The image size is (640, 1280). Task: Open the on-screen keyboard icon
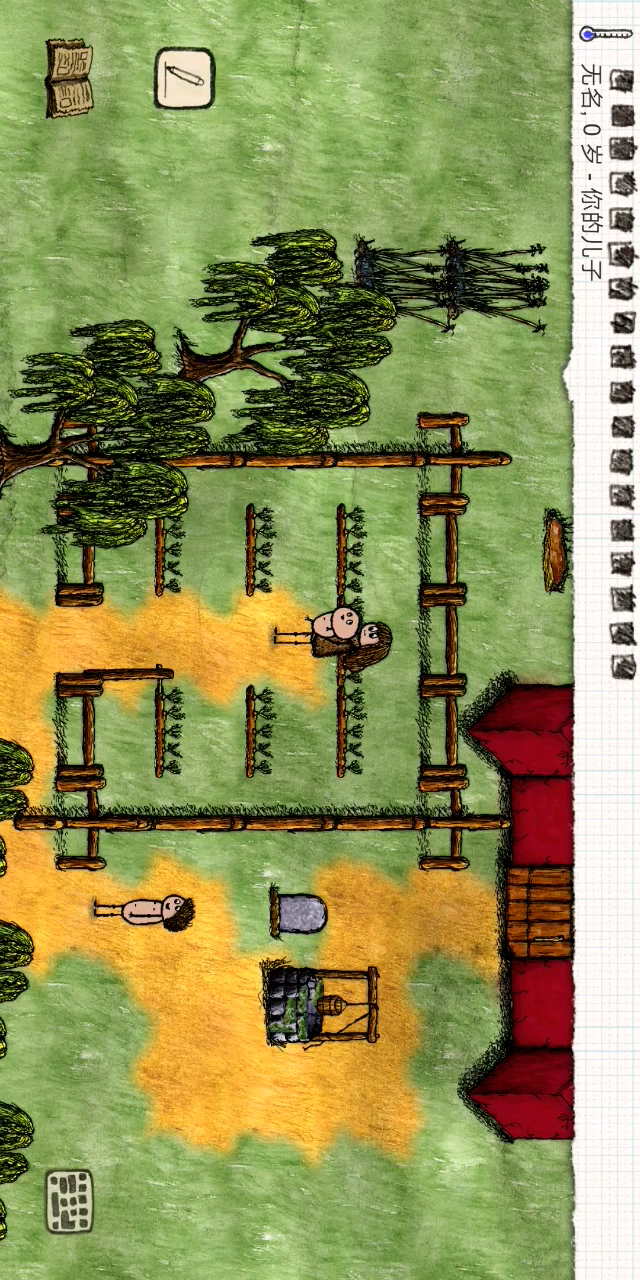pos(69,1201)
